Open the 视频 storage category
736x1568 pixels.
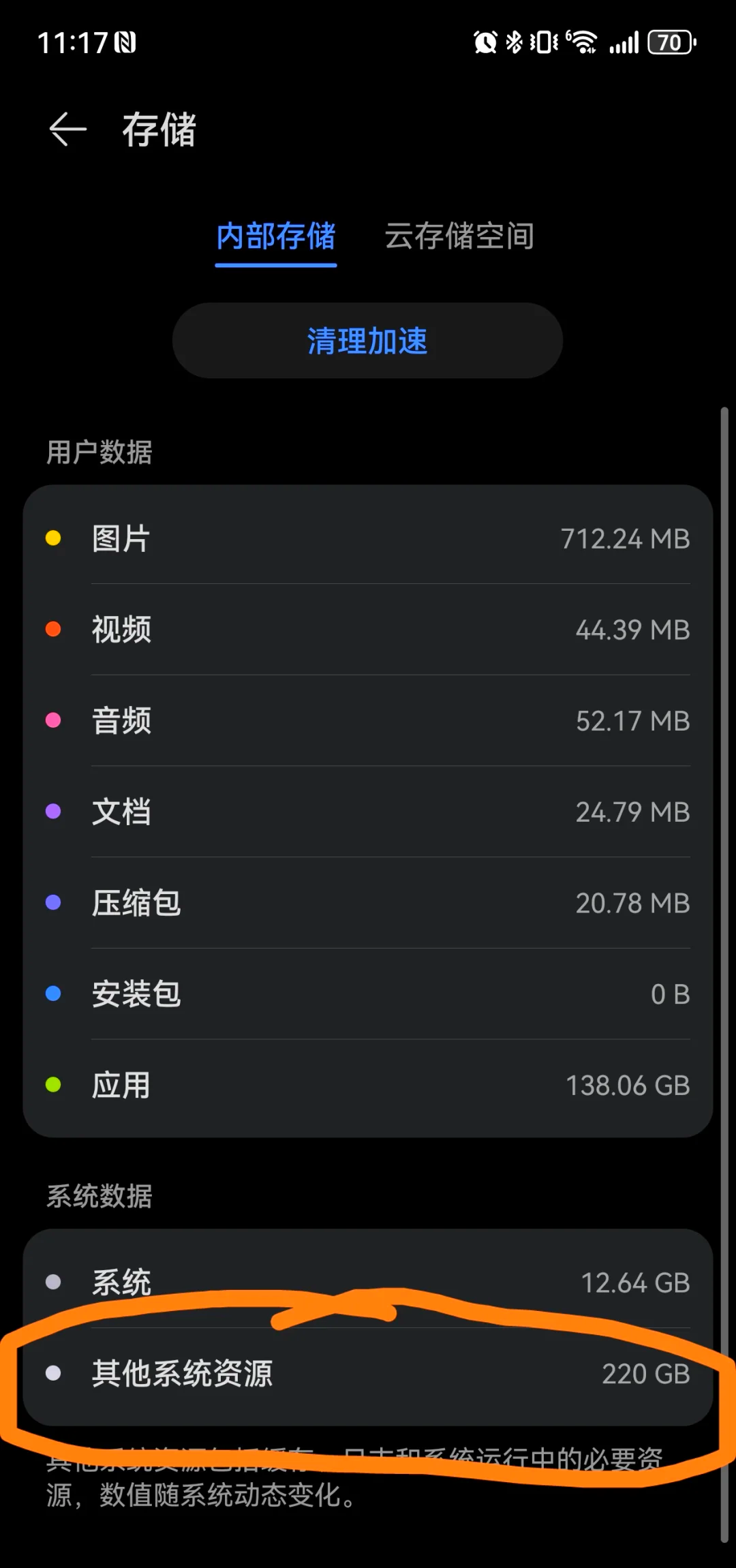point(368,629)
